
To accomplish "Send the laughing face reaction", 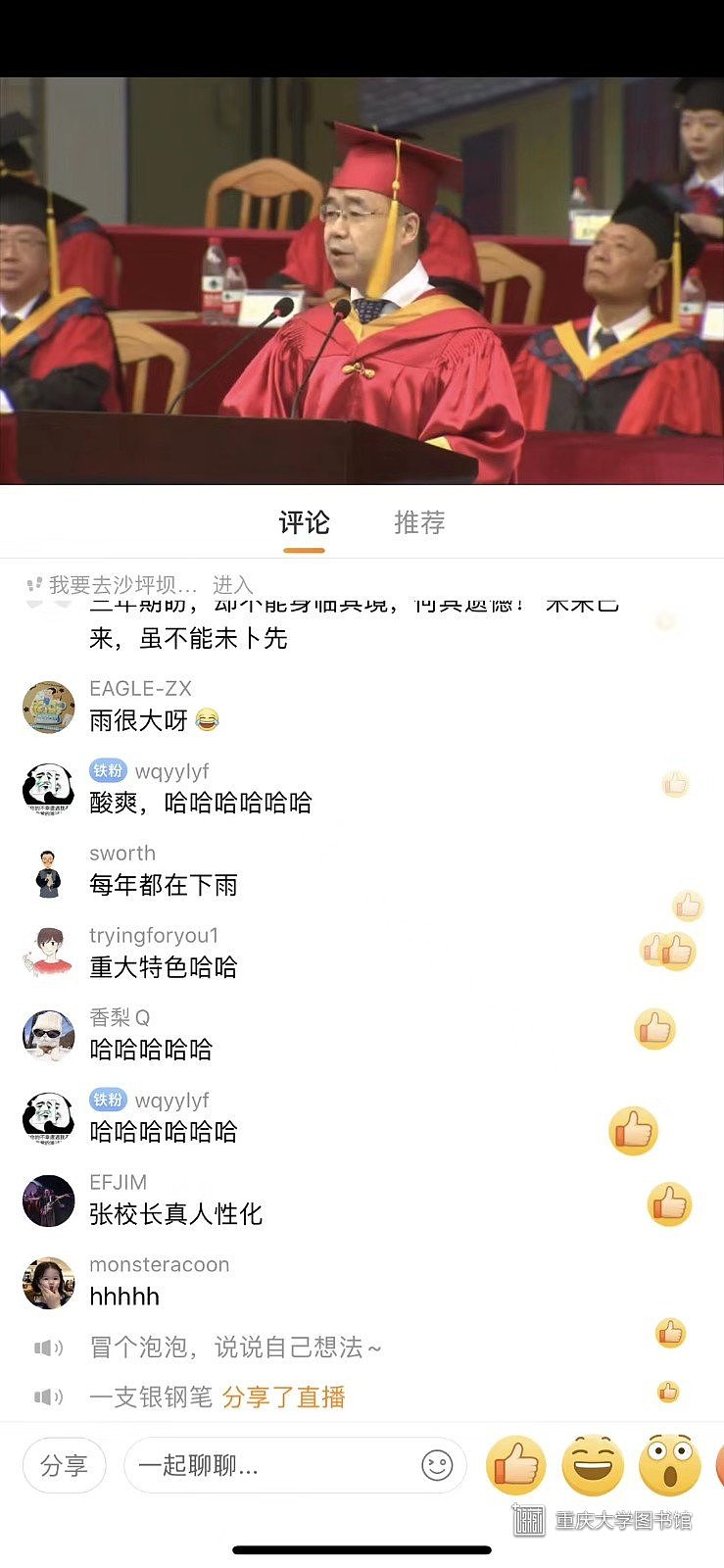I will coord(593,1465).
